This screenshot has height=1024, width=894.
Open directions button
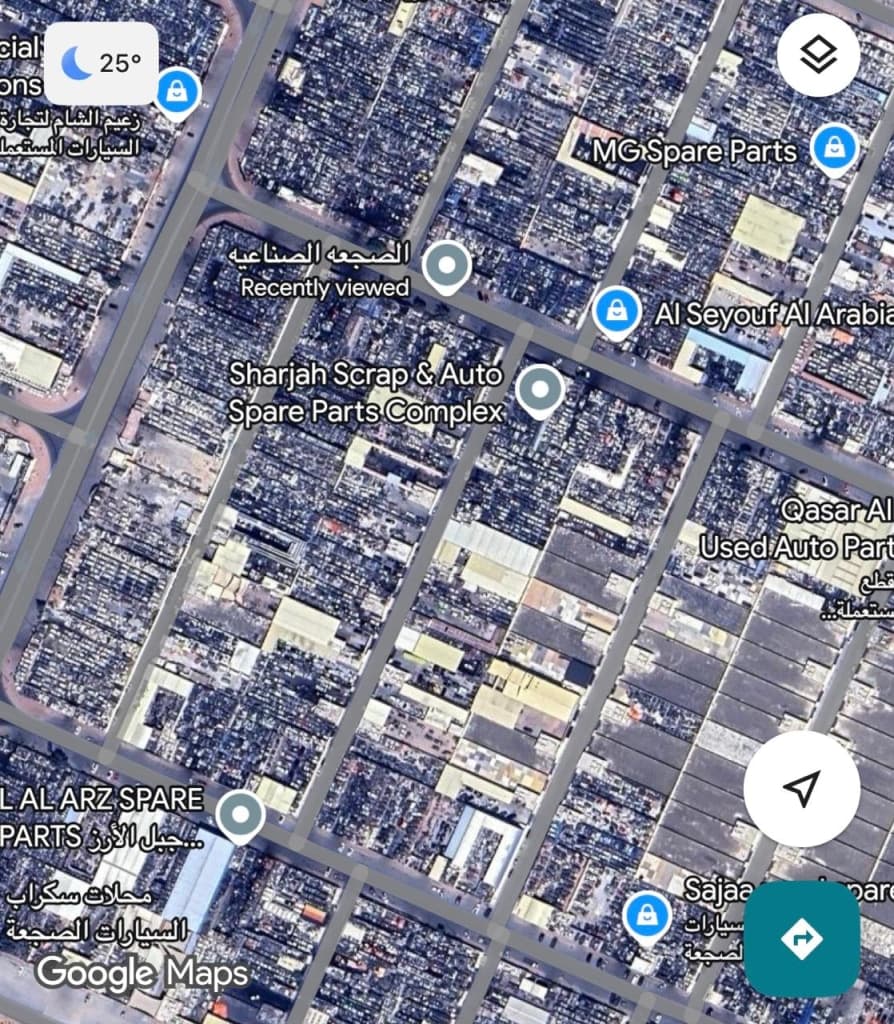point(801,939)
